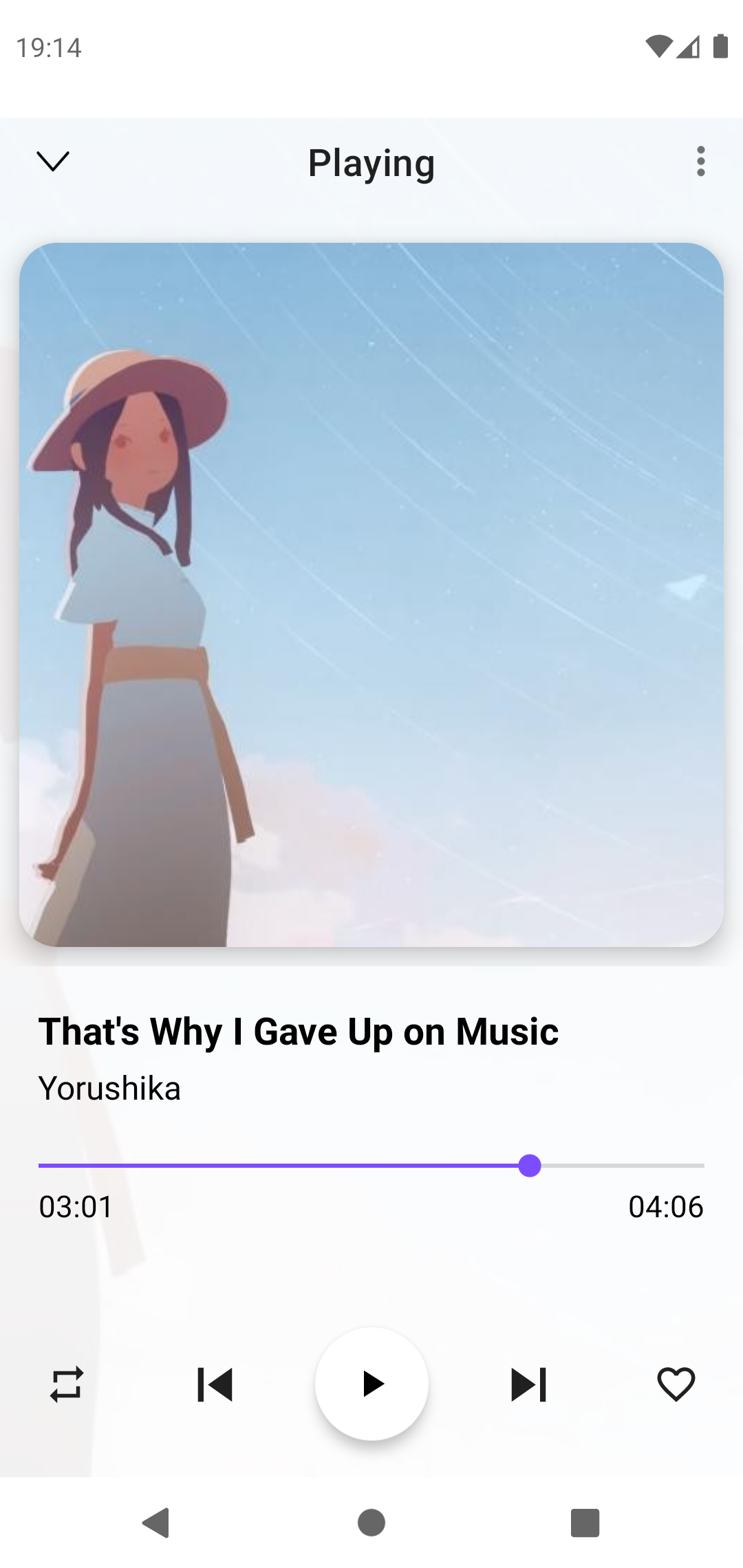
Task: Tap the seek bar to change position
Action: coord(371,1166)
